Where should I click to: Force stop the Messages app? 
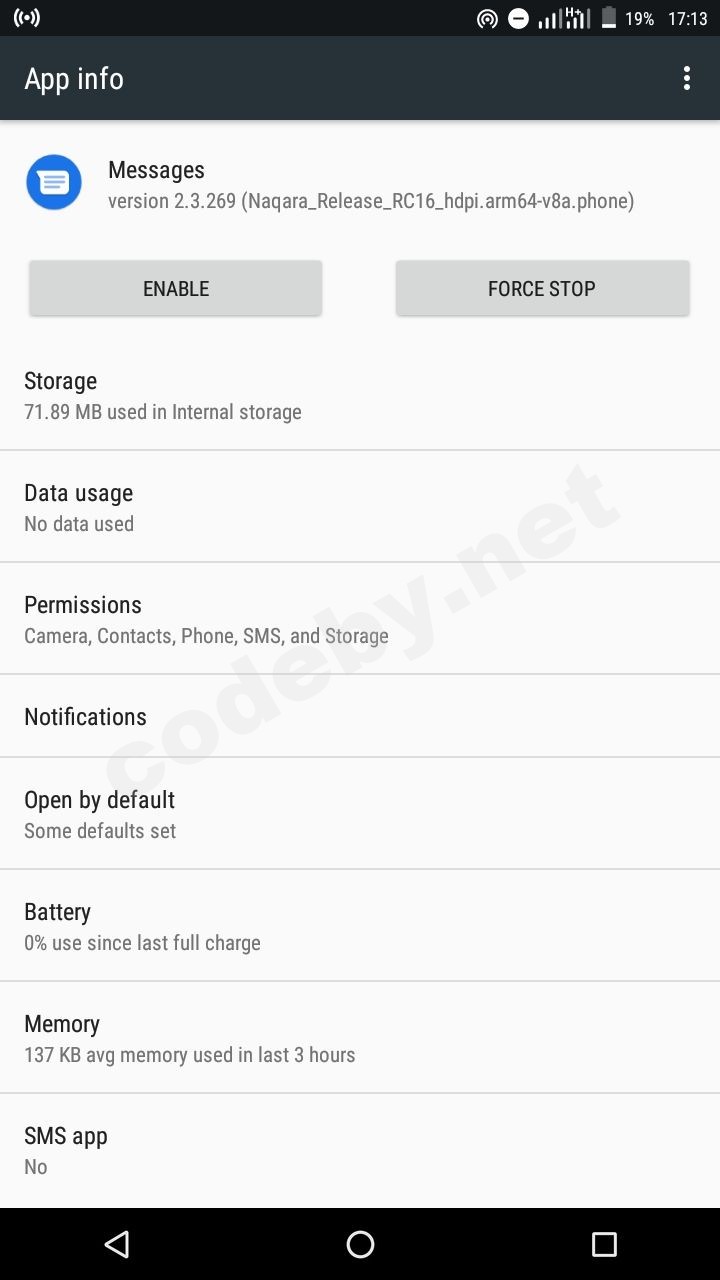coord(542,288)
